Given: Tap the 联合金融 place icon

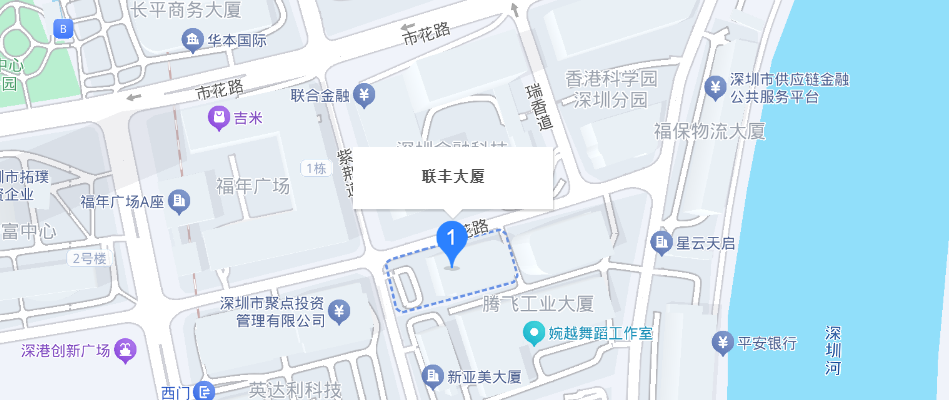Looking at the screenshot, I should point(364,96).
